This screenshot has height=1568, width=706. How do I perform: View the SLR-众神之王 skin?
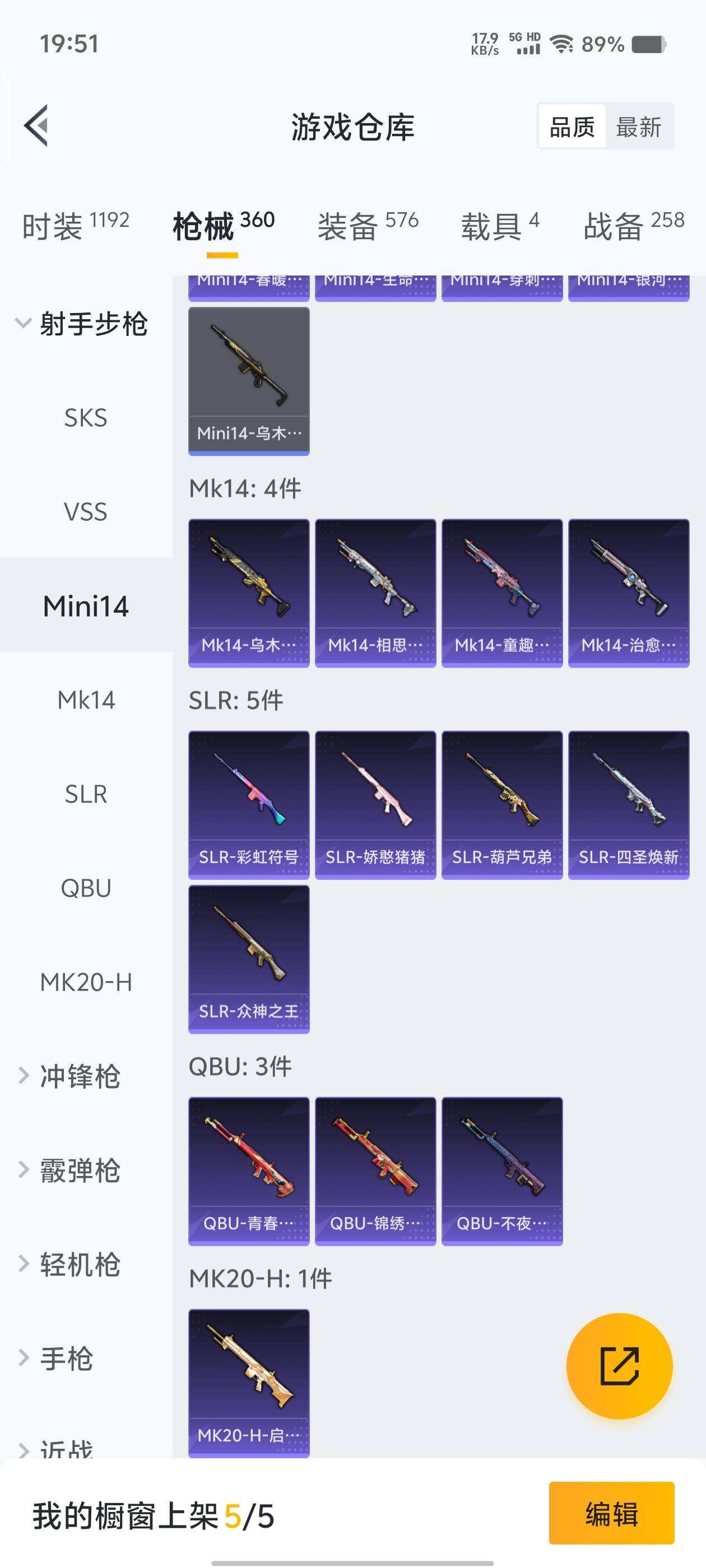pyautogui.click(x=249, y=959)
